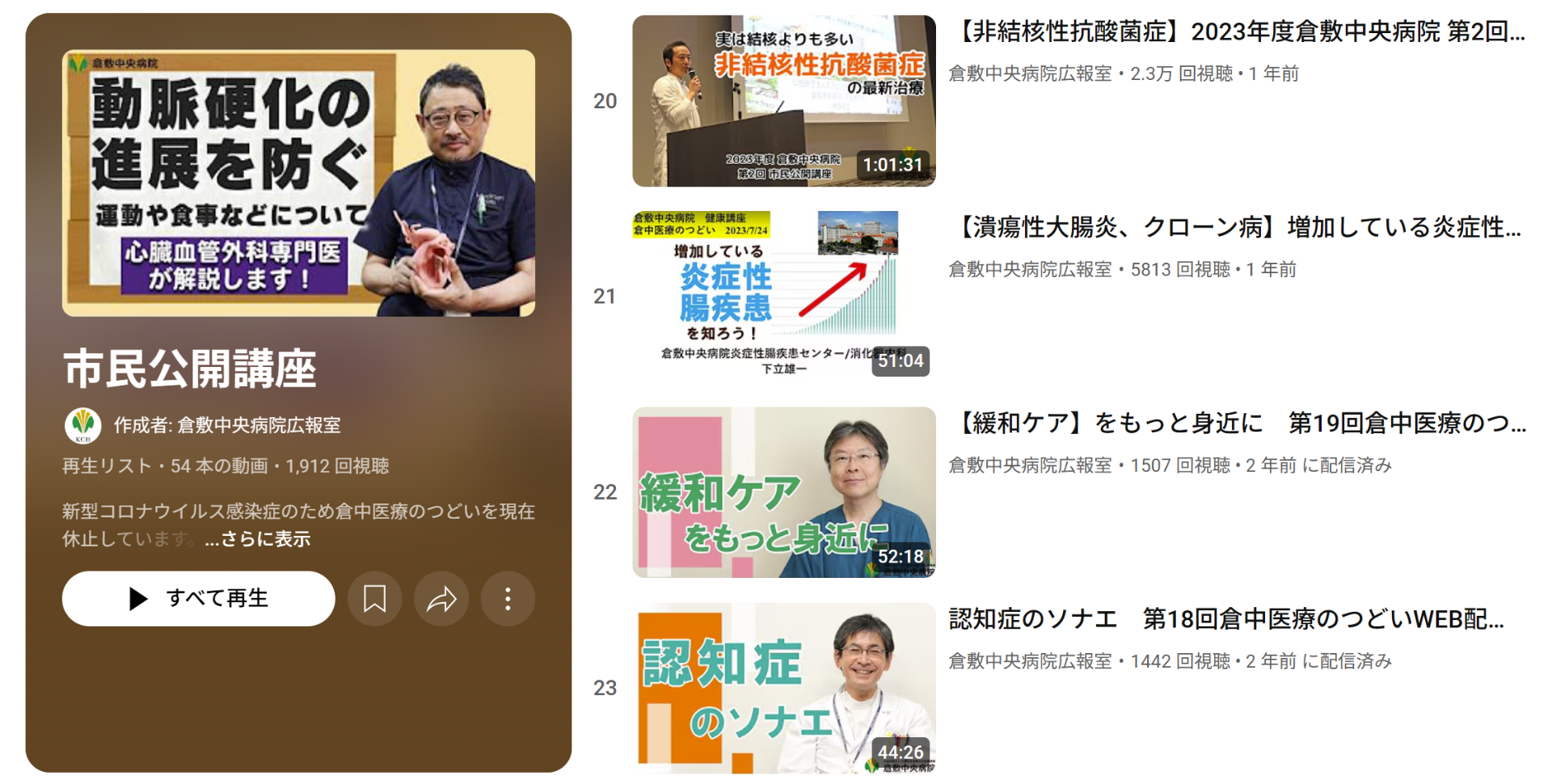Open the playlist cover video thumbnail
The image size is (1552, 784).
point(298,183)
